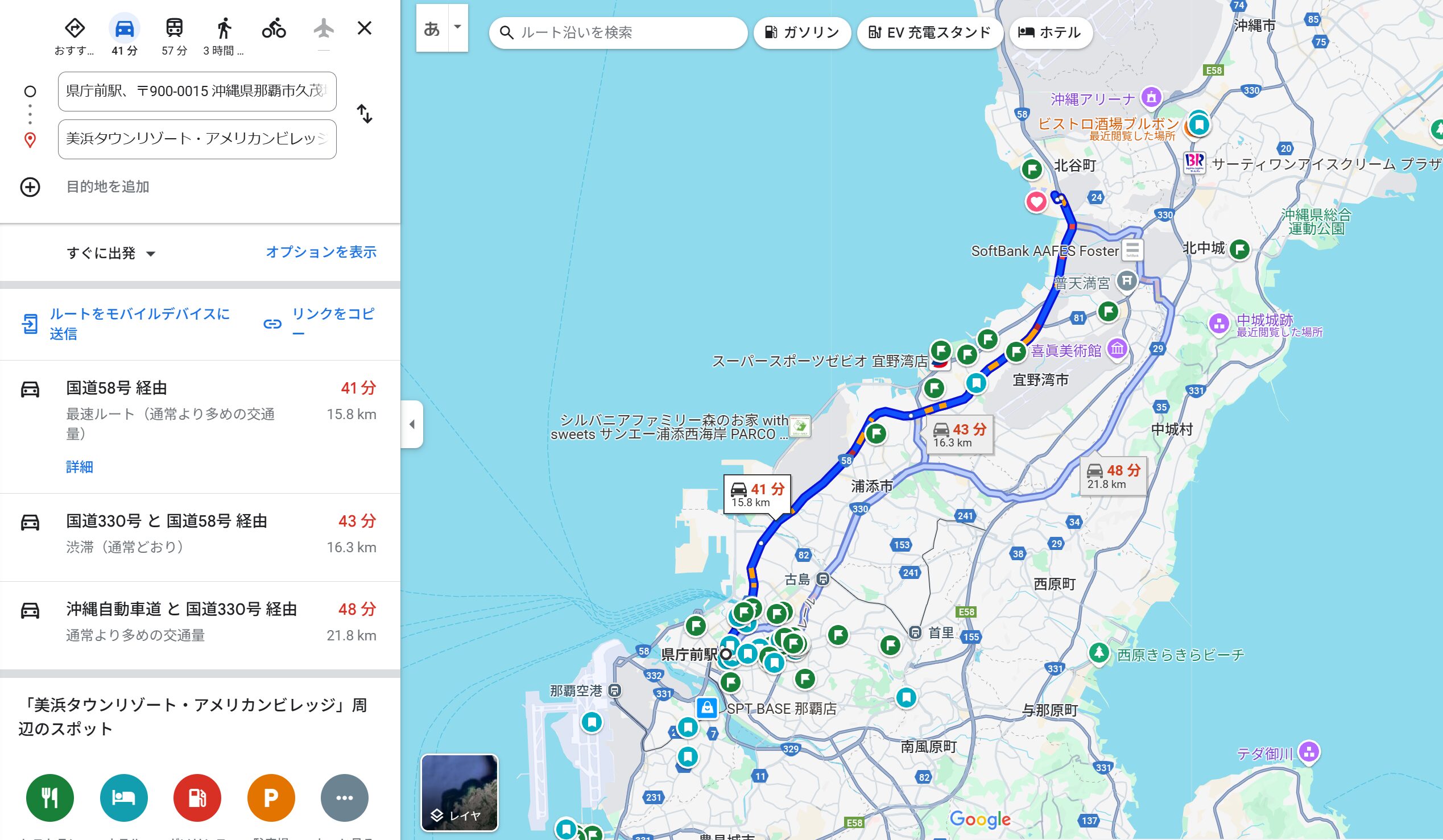Tap the EV 充電スタンド chip
The width and height of the screenshot is (1443, 840).
click(929, 32)
